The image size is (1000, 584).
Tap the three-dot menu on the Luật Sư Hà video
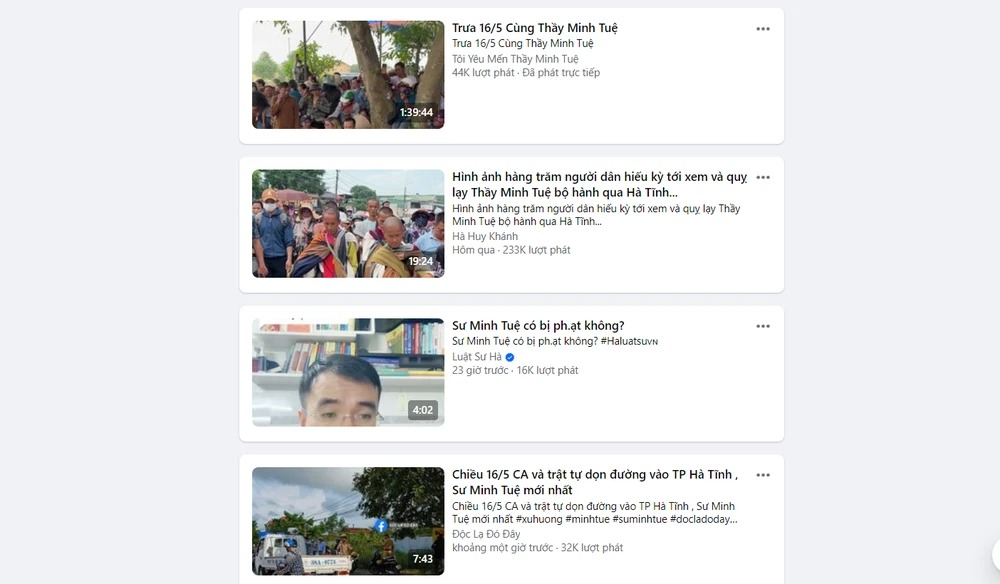point(763,327)
